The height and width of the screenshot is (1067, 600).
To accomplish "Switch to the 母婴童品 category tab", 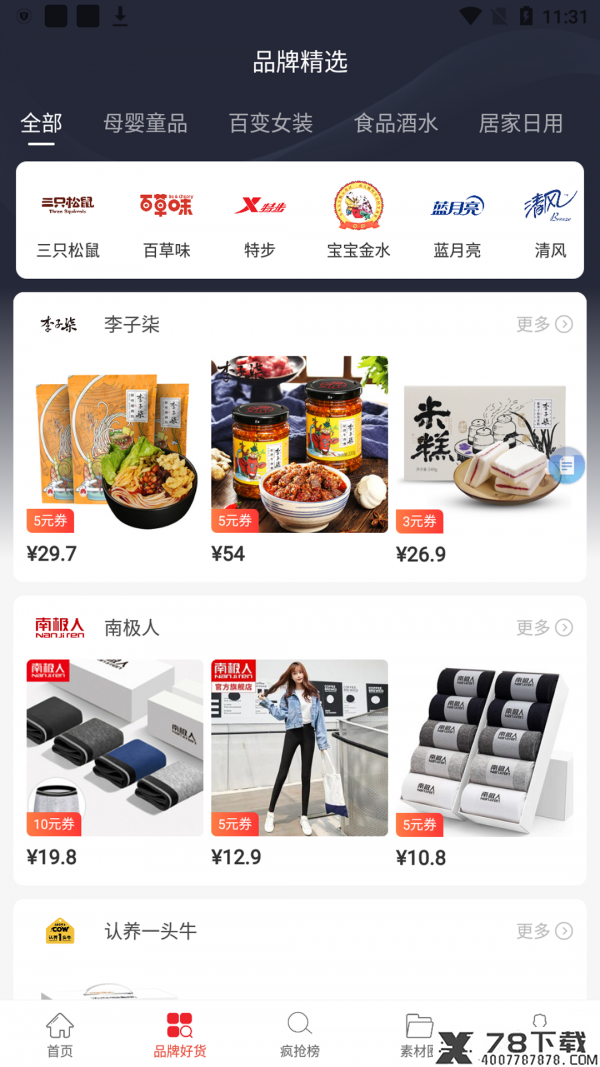I will 145,124.
